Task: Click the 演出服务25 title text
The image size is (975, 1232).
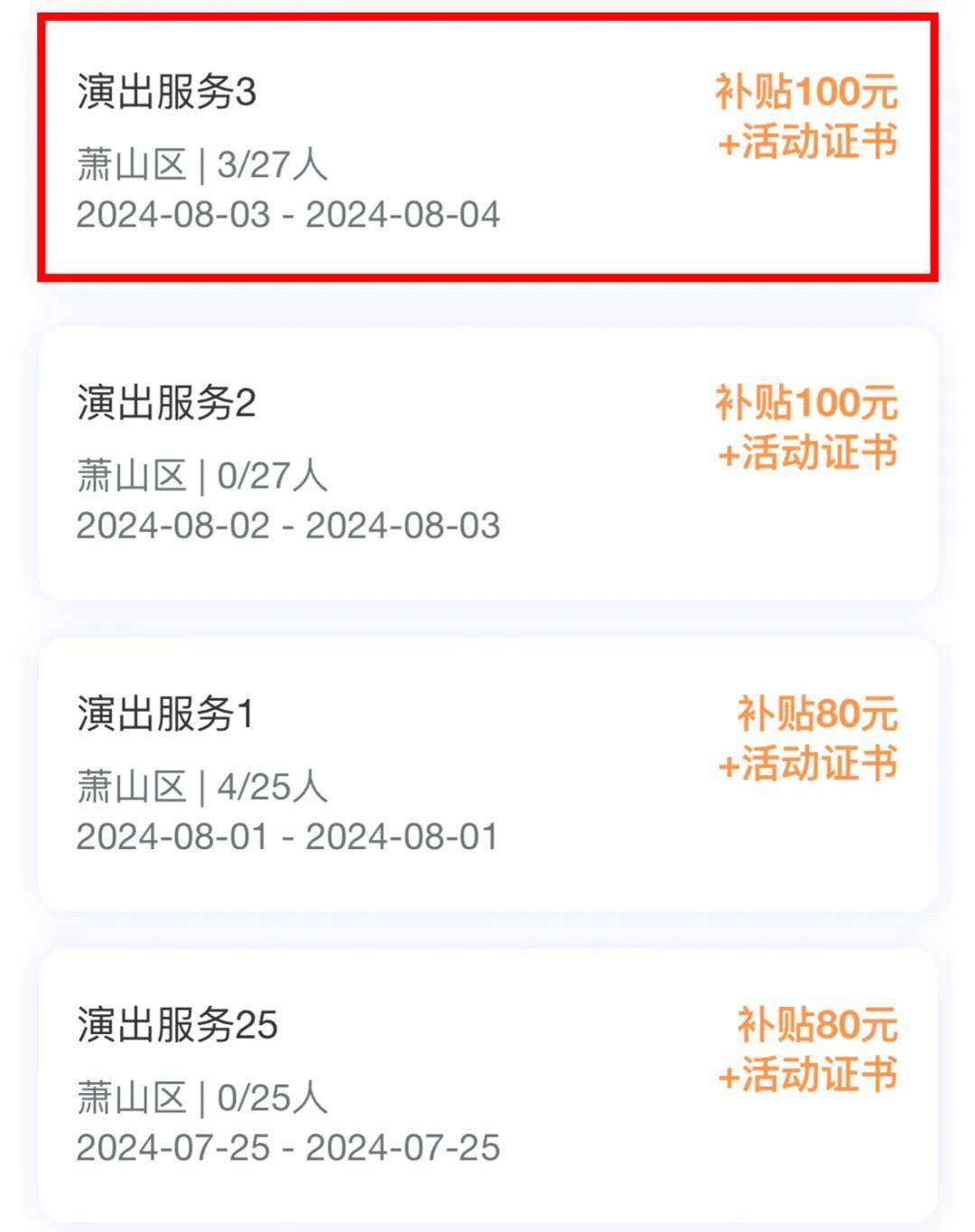Action: 176,1023
